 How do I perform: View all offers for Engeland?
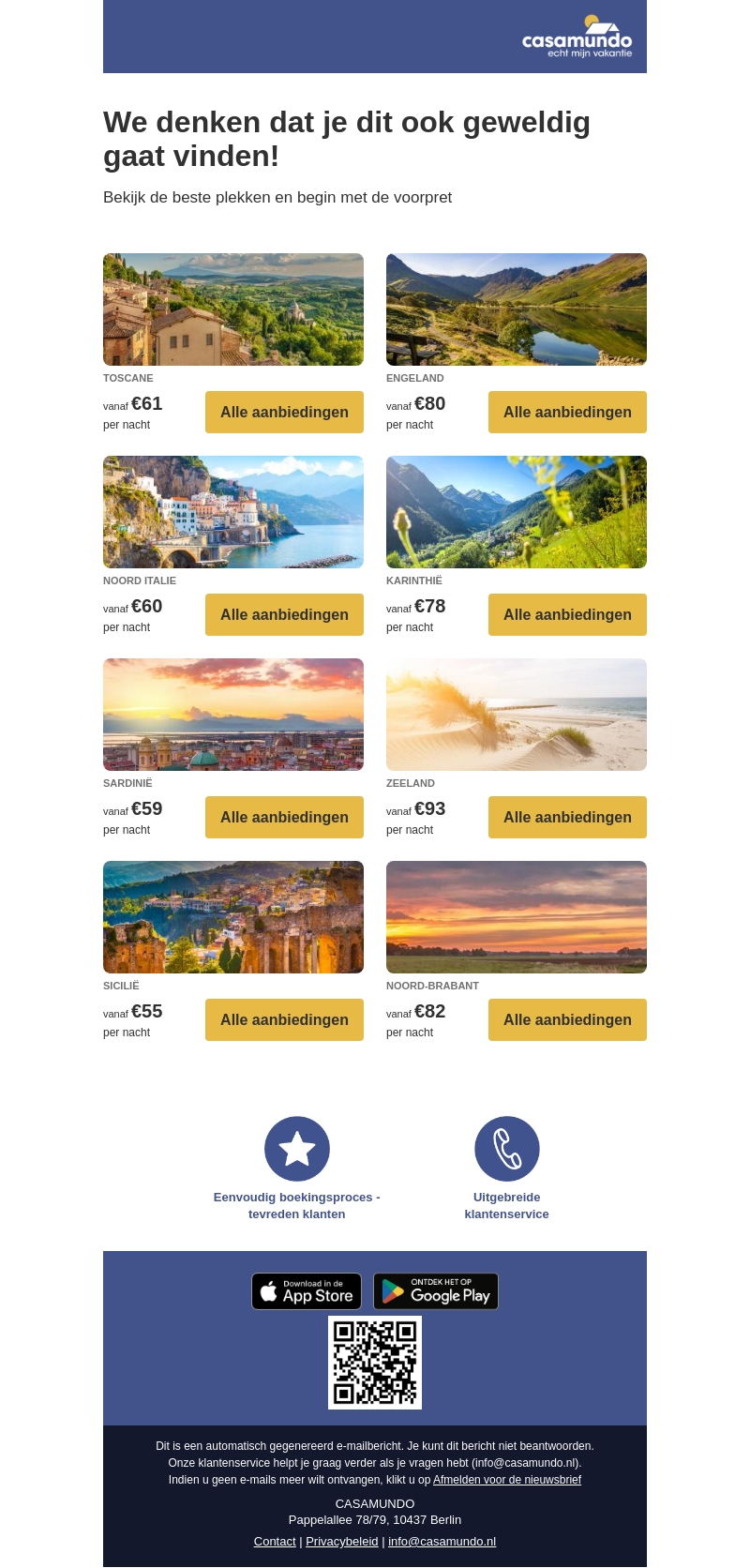pos(567,412)
